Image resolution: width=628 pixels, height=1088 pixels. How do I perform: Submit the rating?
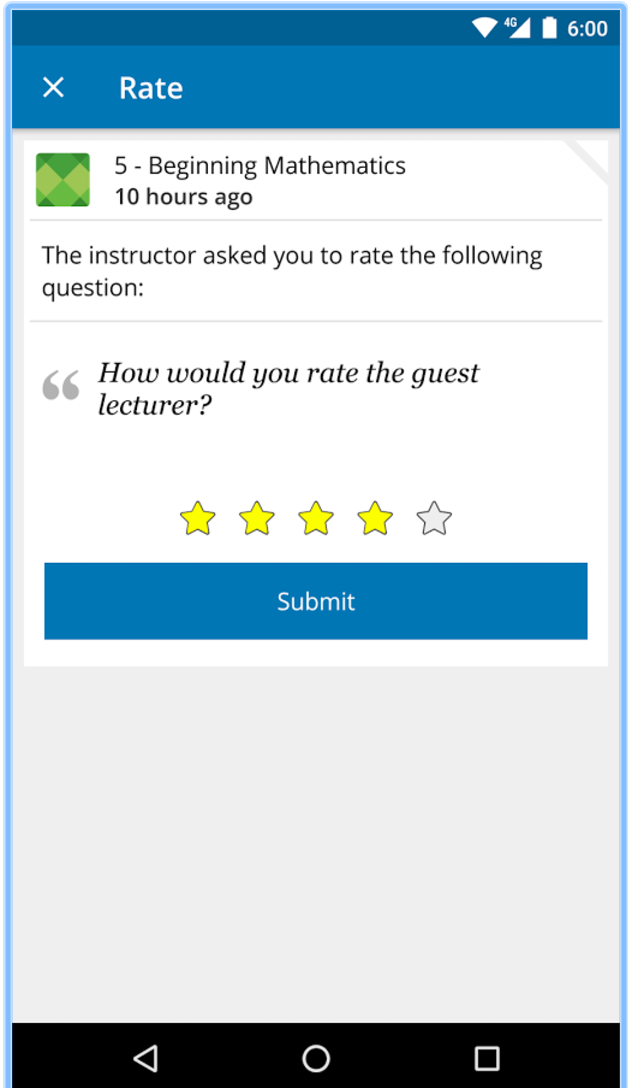point(315,601)
